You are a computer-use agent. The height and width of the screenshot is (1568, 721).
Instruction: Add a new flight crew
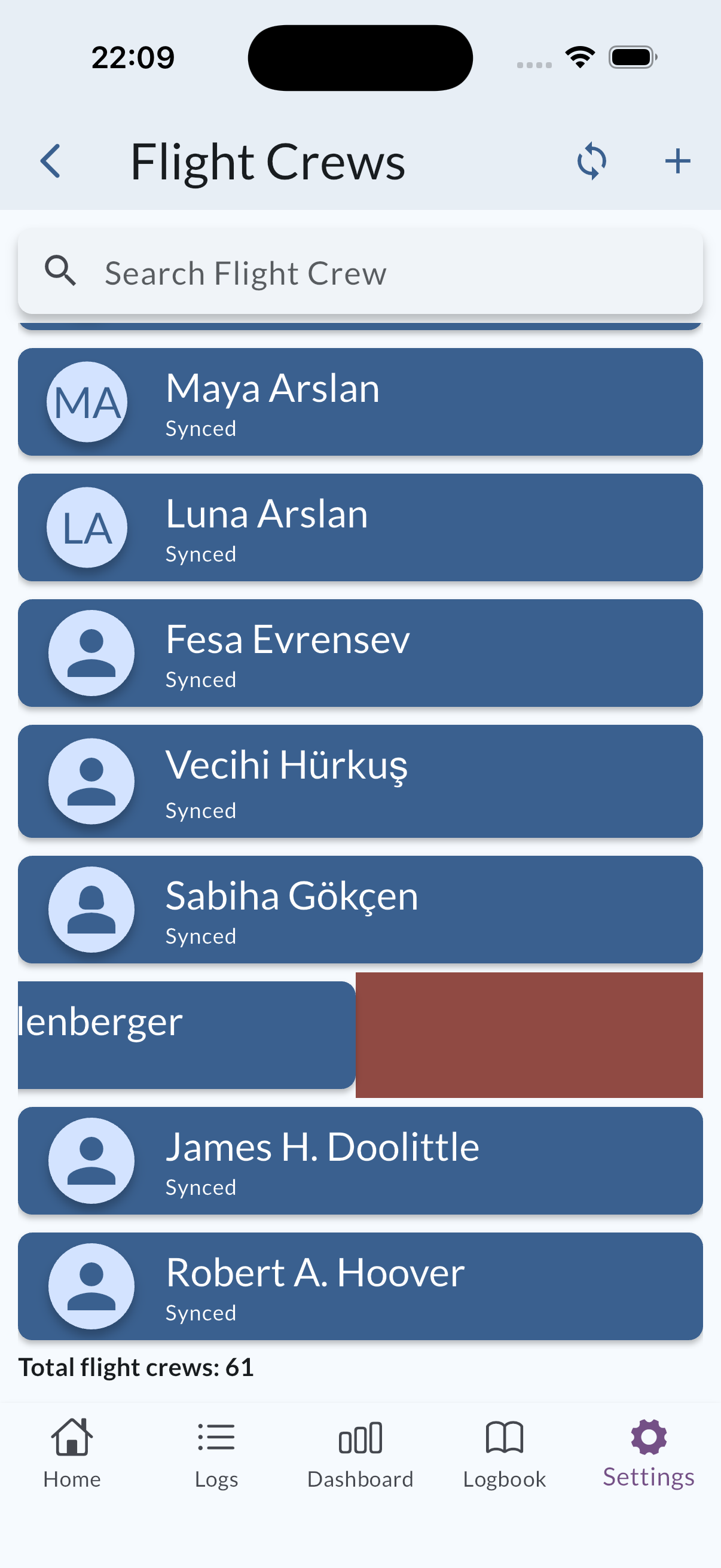[677, 161]
